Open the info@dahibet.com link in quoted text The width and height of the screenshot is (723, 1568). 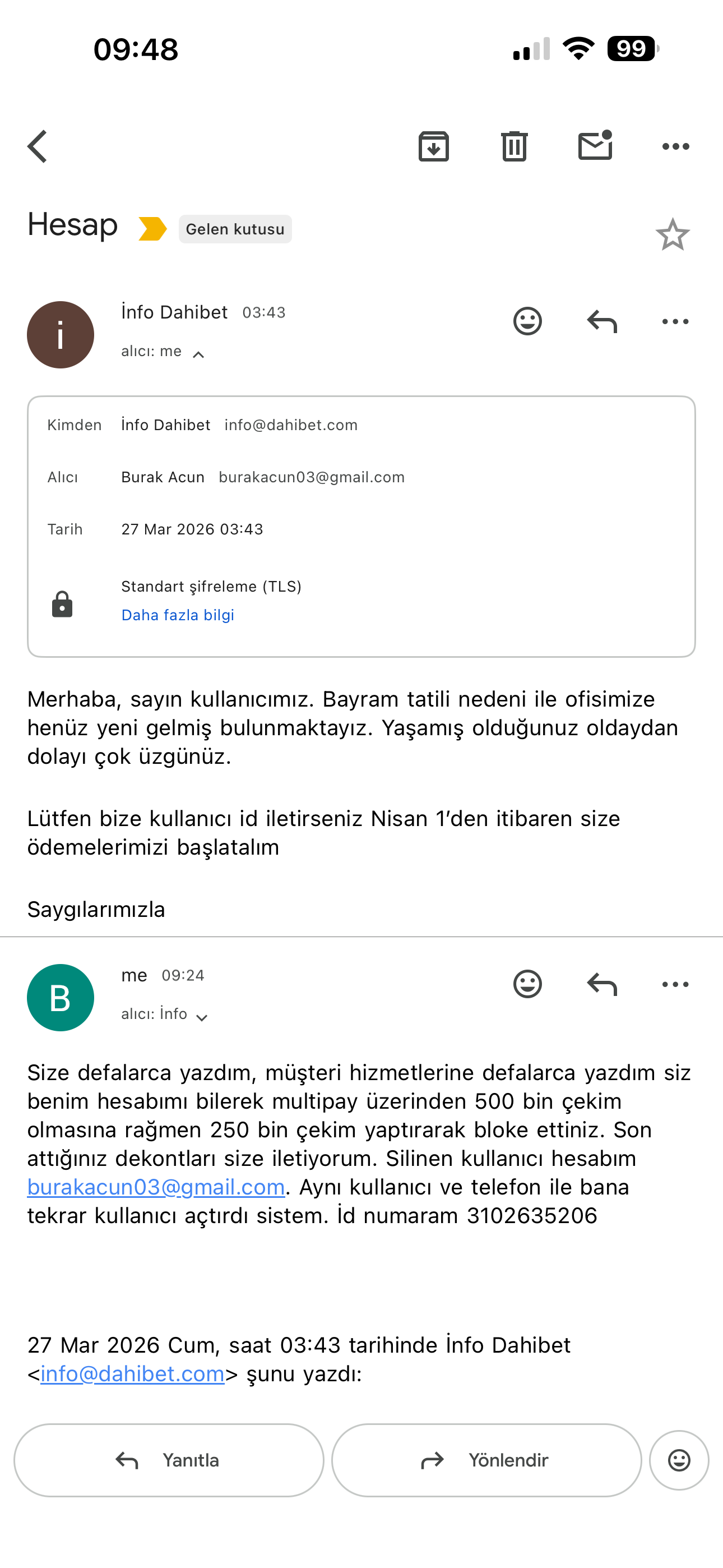pos(132,1374)
